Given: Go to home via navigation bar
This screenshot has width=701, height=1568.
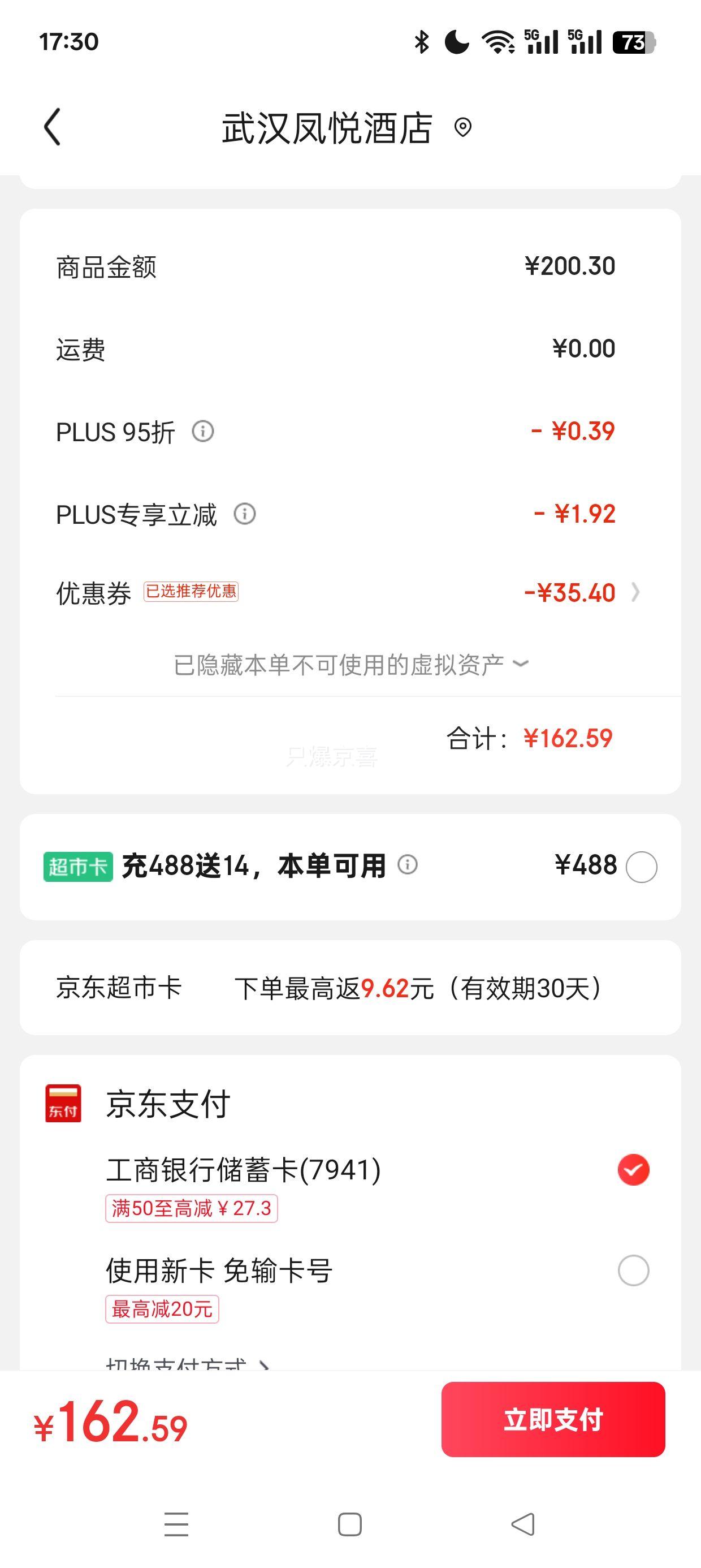Looking at the screenshot, I should pyautogui.click(x=350, y=1524).
